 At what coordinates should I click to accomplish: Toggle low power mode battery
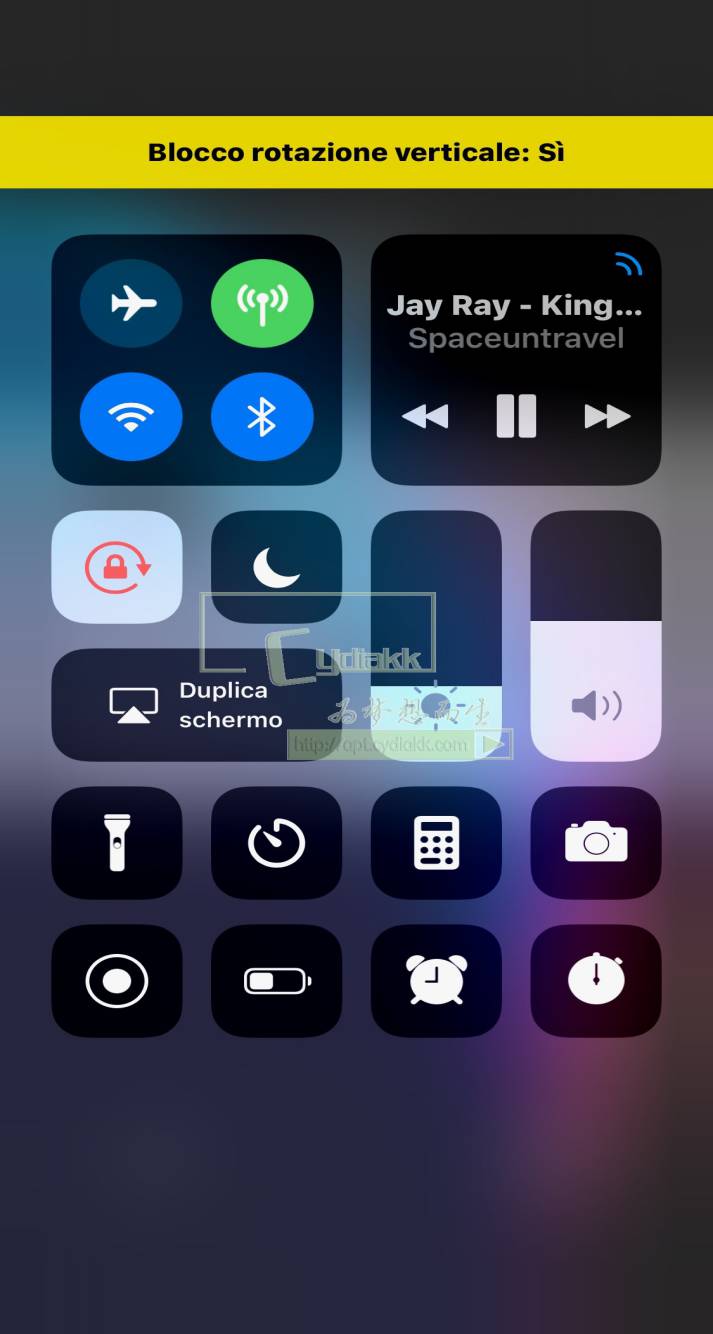276,981
